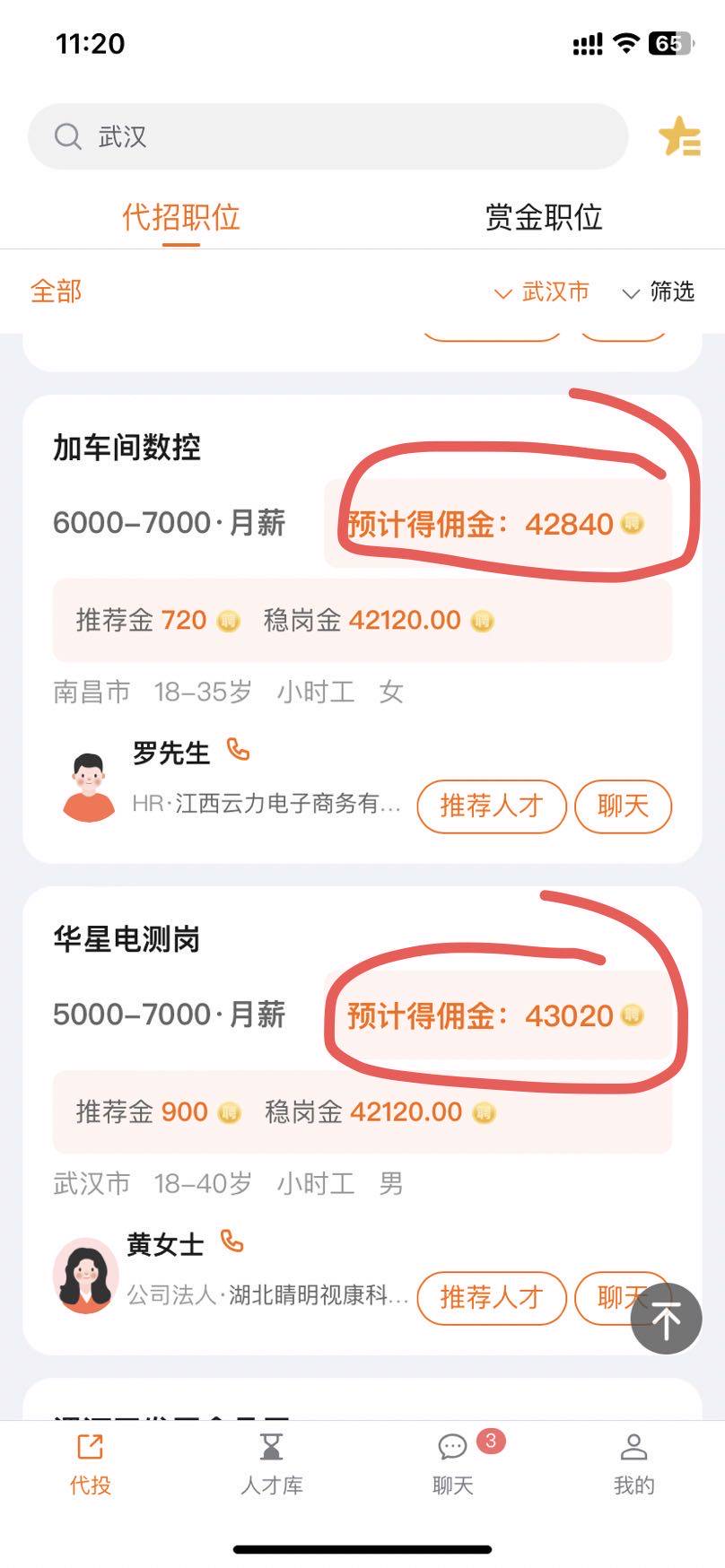
Task: Open the 华星电测岗 job card
Action: (x=127, y=939)
